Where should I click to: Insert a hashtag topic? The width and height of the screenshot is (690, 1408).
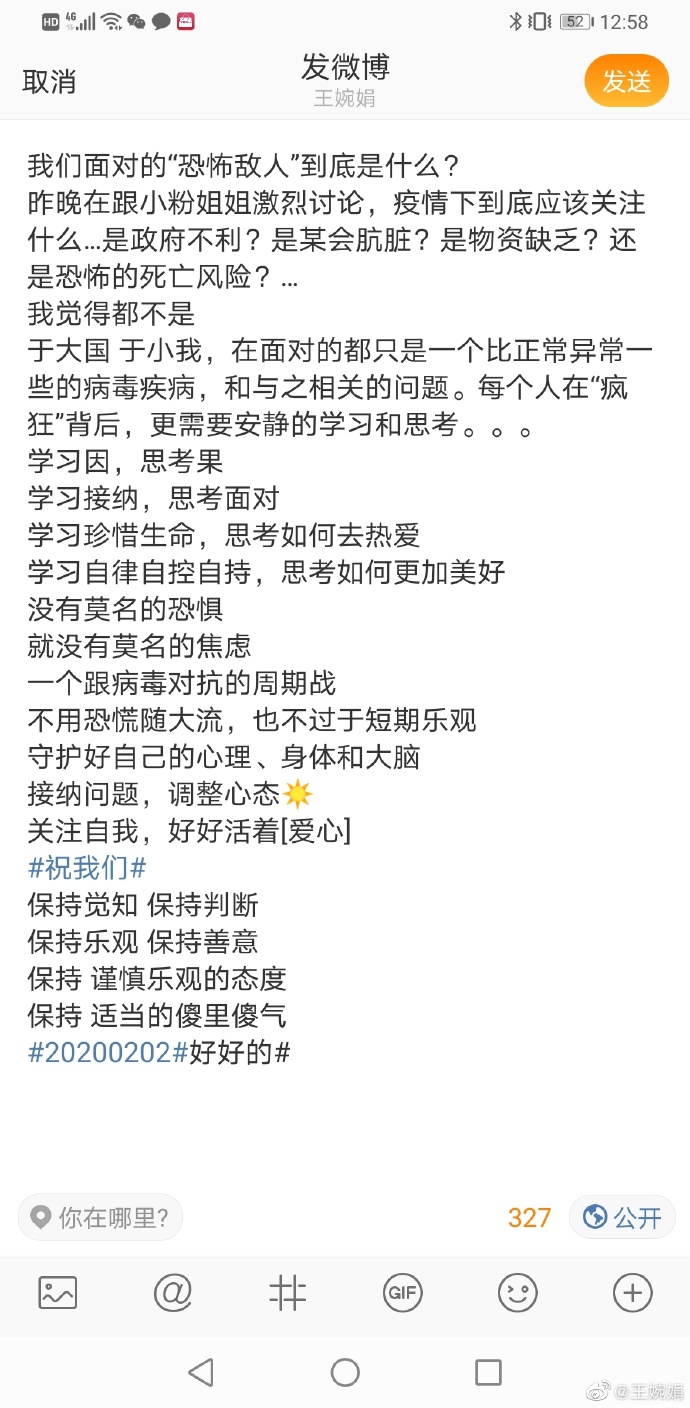287,1293
